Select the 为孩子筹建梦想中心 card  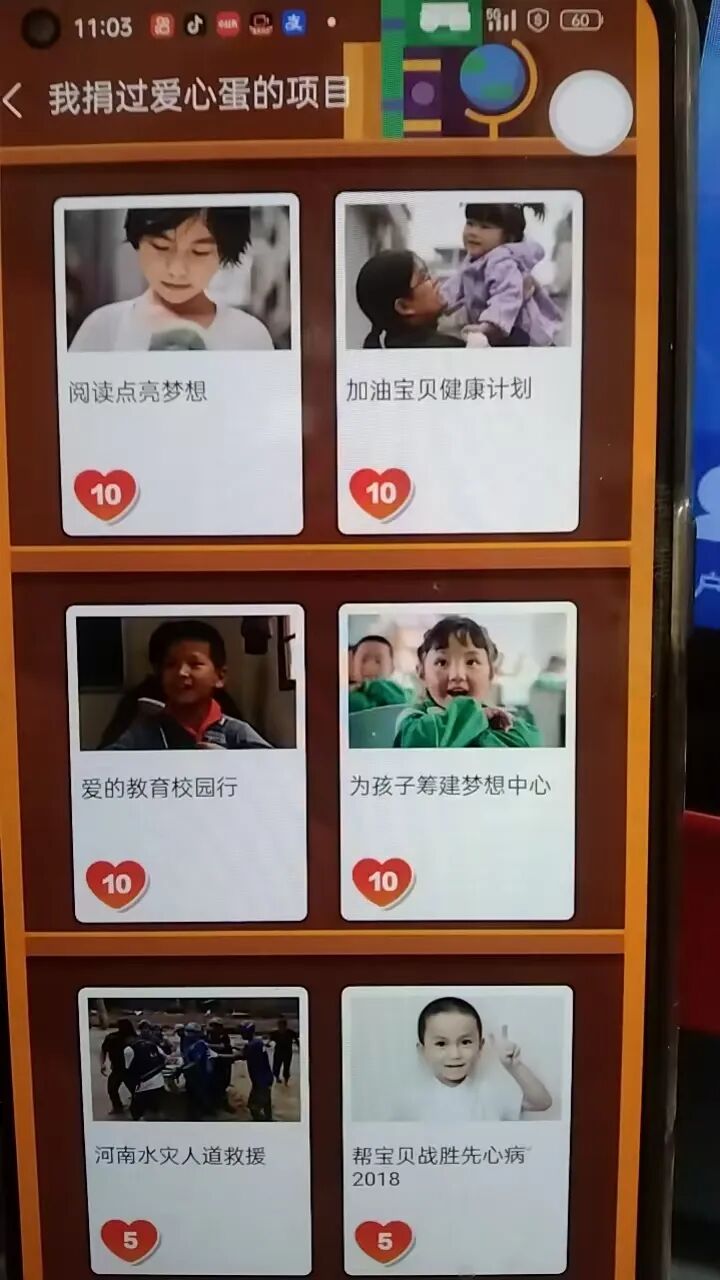tap(457, 760)
